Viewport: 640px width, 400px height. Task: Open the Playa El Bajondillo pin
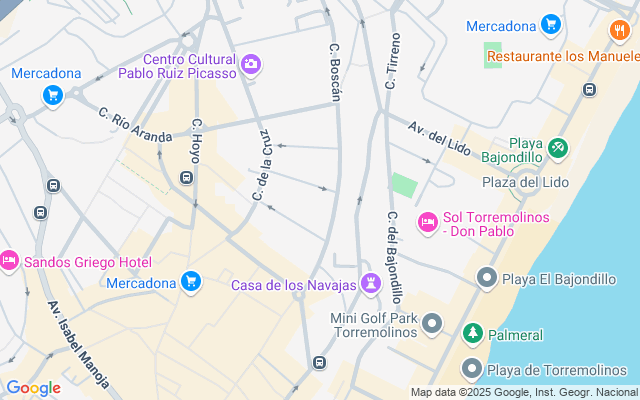487,277
